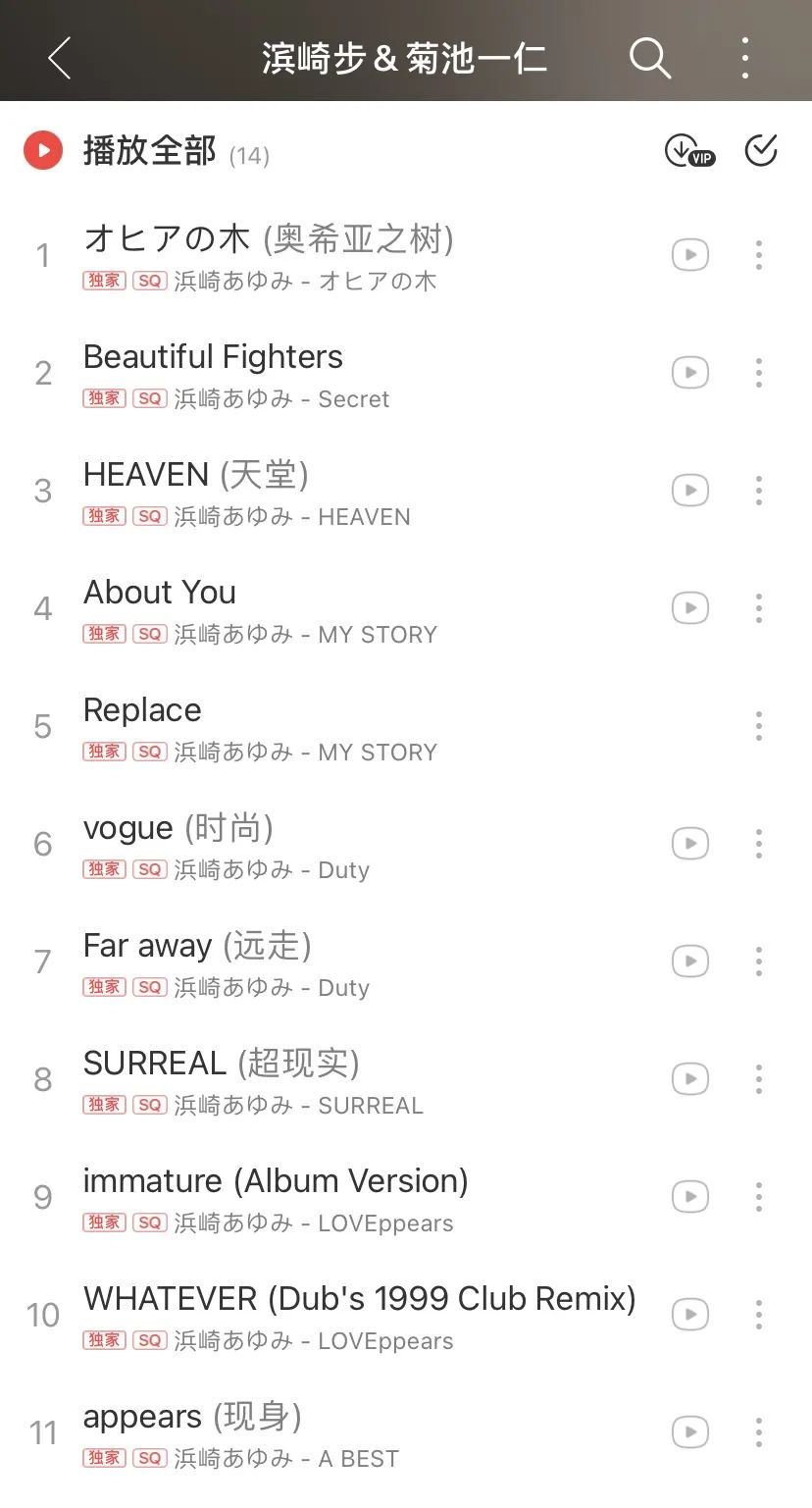Watch the video for vogue (时尚)
812x1508 pixels.
pos(690,844)
